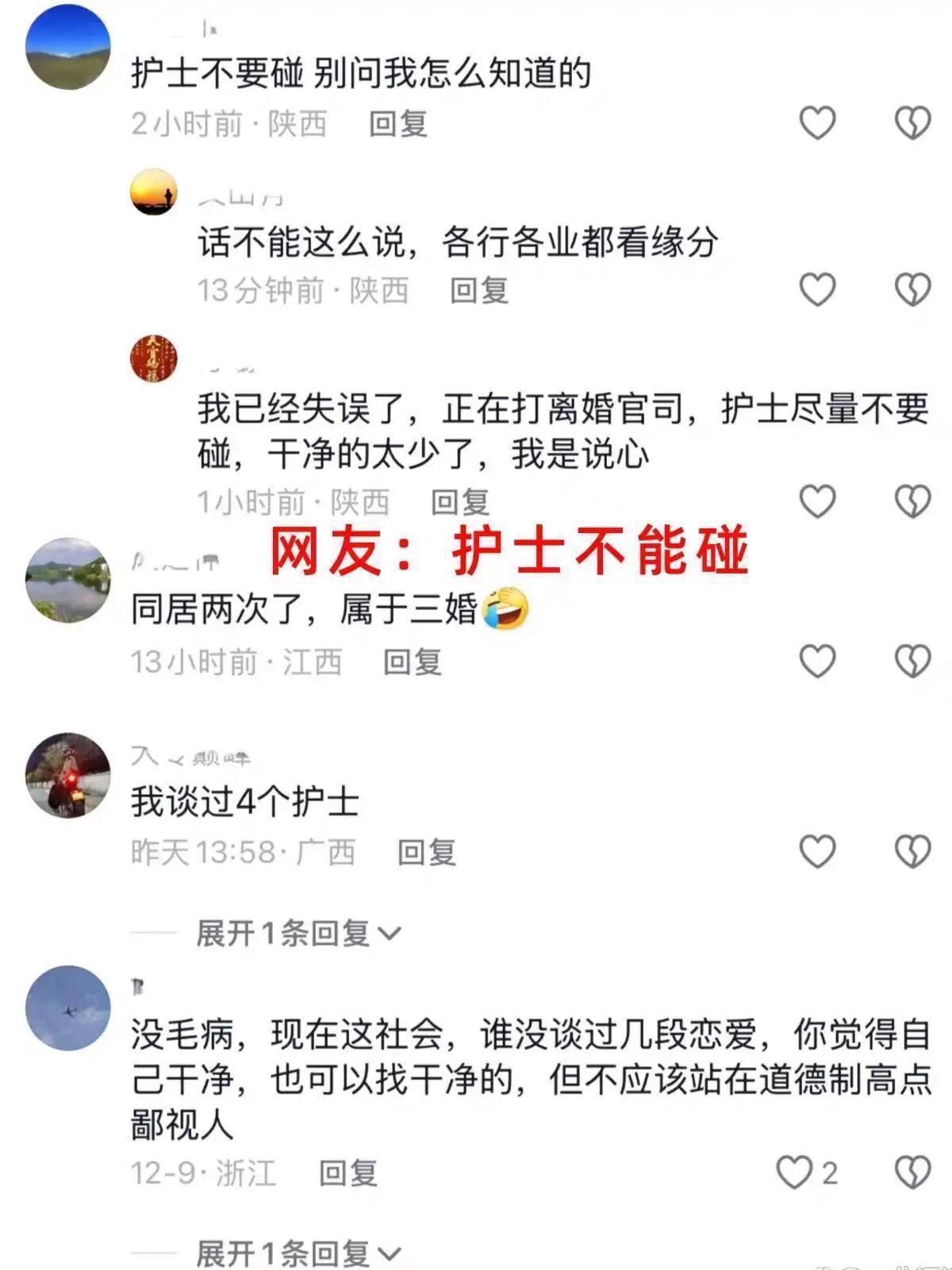
Task: Reply to the comment '同居两次了，属于三婚'
Action: point(413,662)
